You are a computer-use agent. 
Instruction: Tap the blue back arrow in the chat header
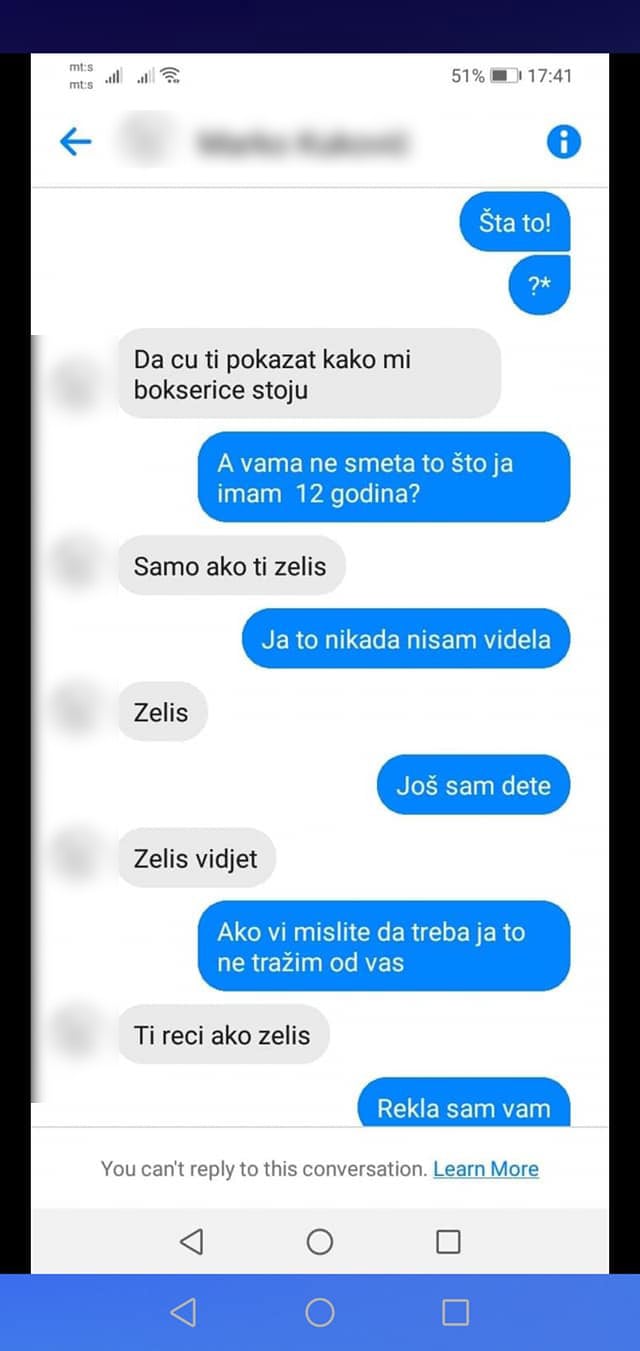76,142
